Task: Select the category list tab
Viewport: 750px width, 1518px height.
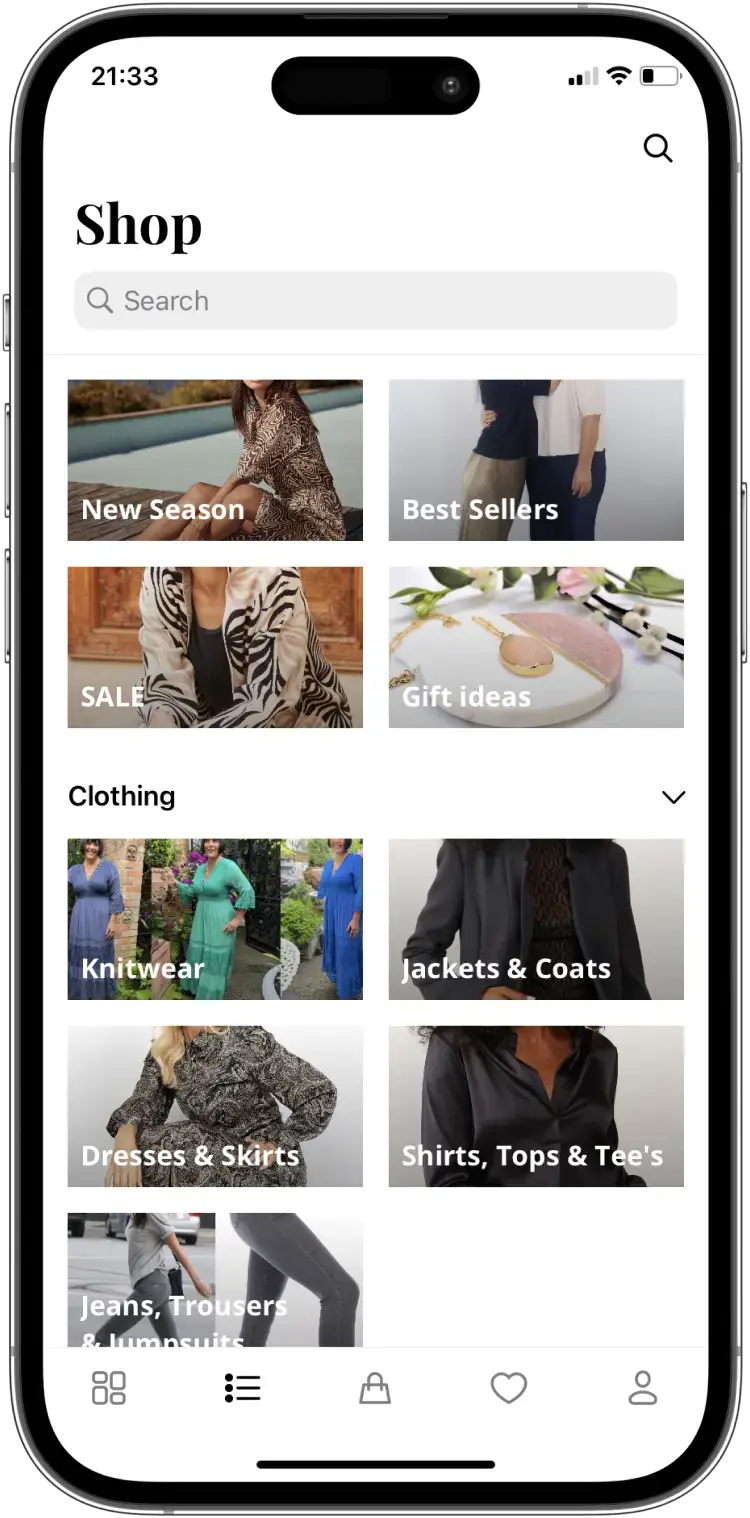Action: (242, 1388)
